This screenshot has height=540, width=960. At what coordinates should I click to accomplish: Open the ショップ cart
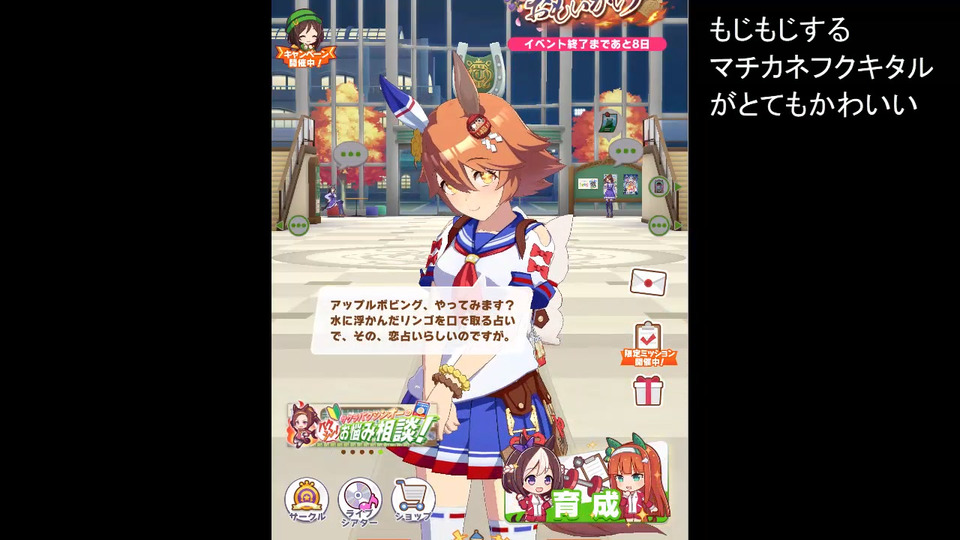(413, 498)
